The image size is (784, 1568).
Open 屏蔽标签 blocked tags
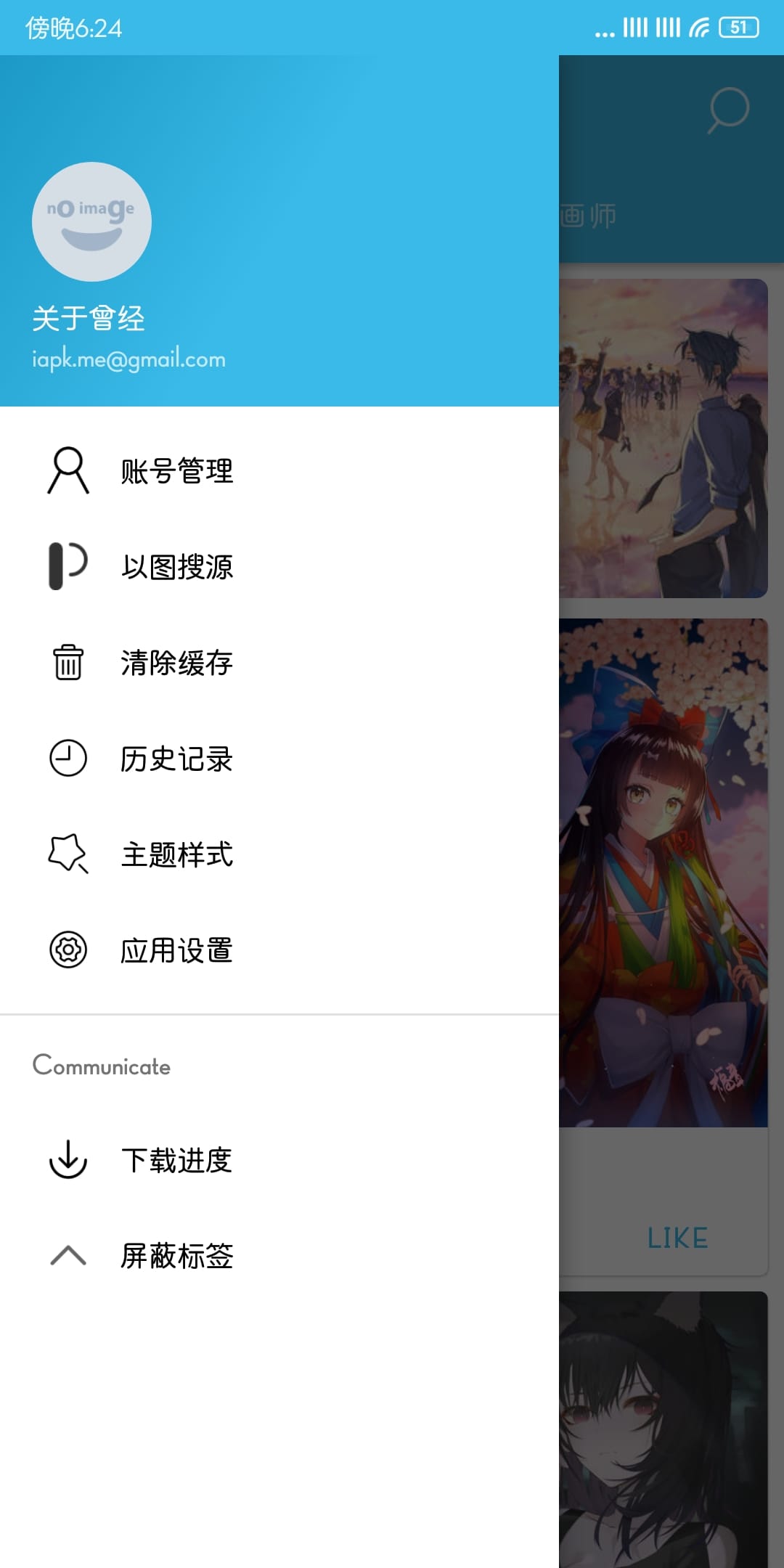[176, 1256]
